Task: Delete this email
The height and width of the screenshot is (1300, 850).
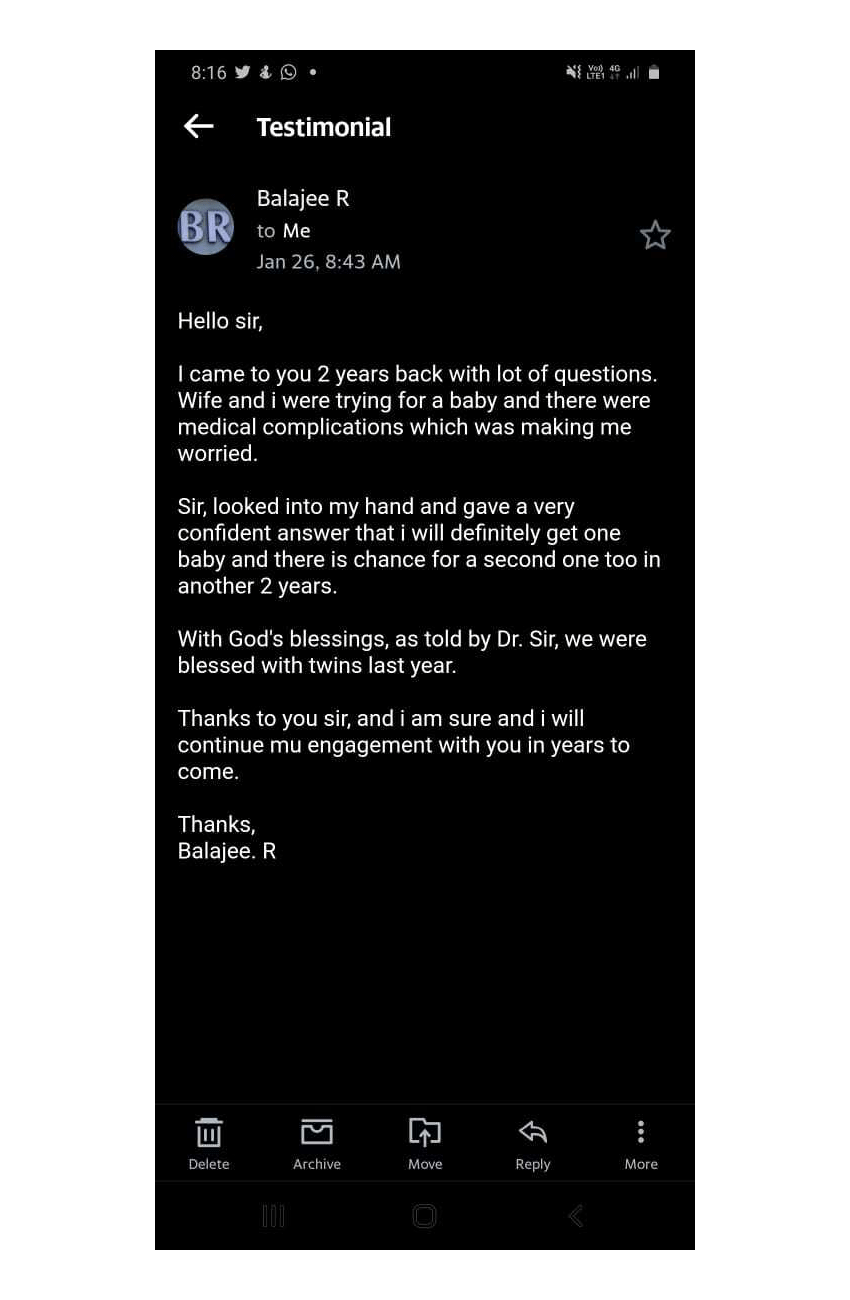Action: point(209,1143)
